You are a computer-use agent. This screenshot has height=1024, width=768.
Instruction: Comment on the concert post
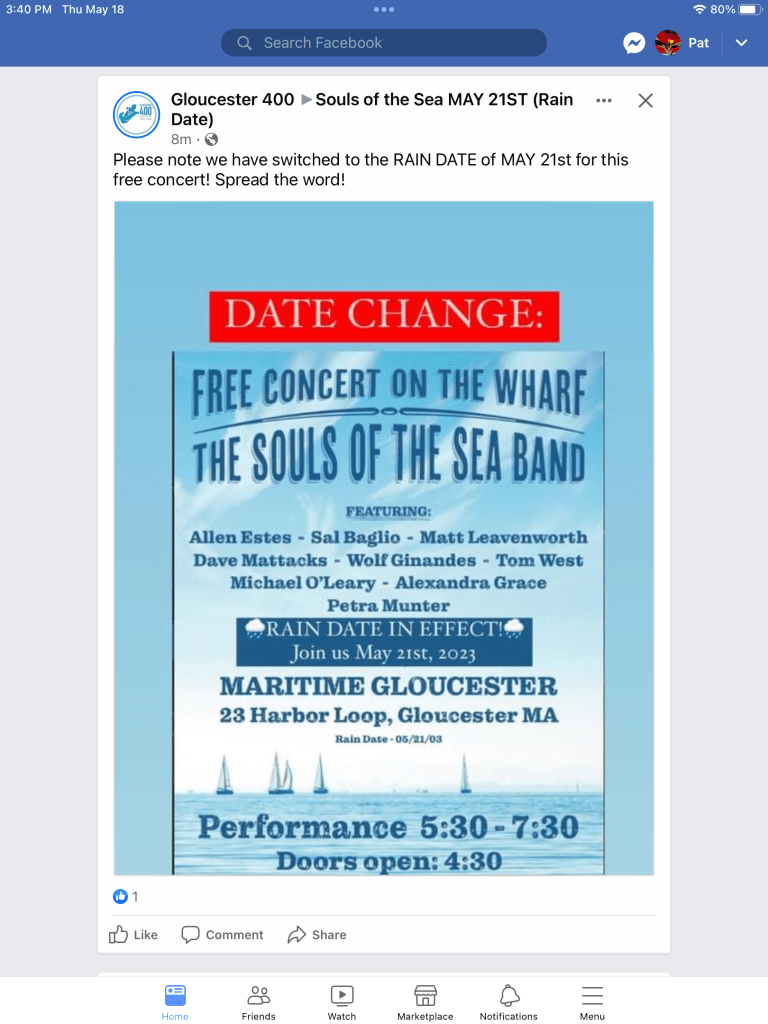pyautogui.click(x=222, y=935)
